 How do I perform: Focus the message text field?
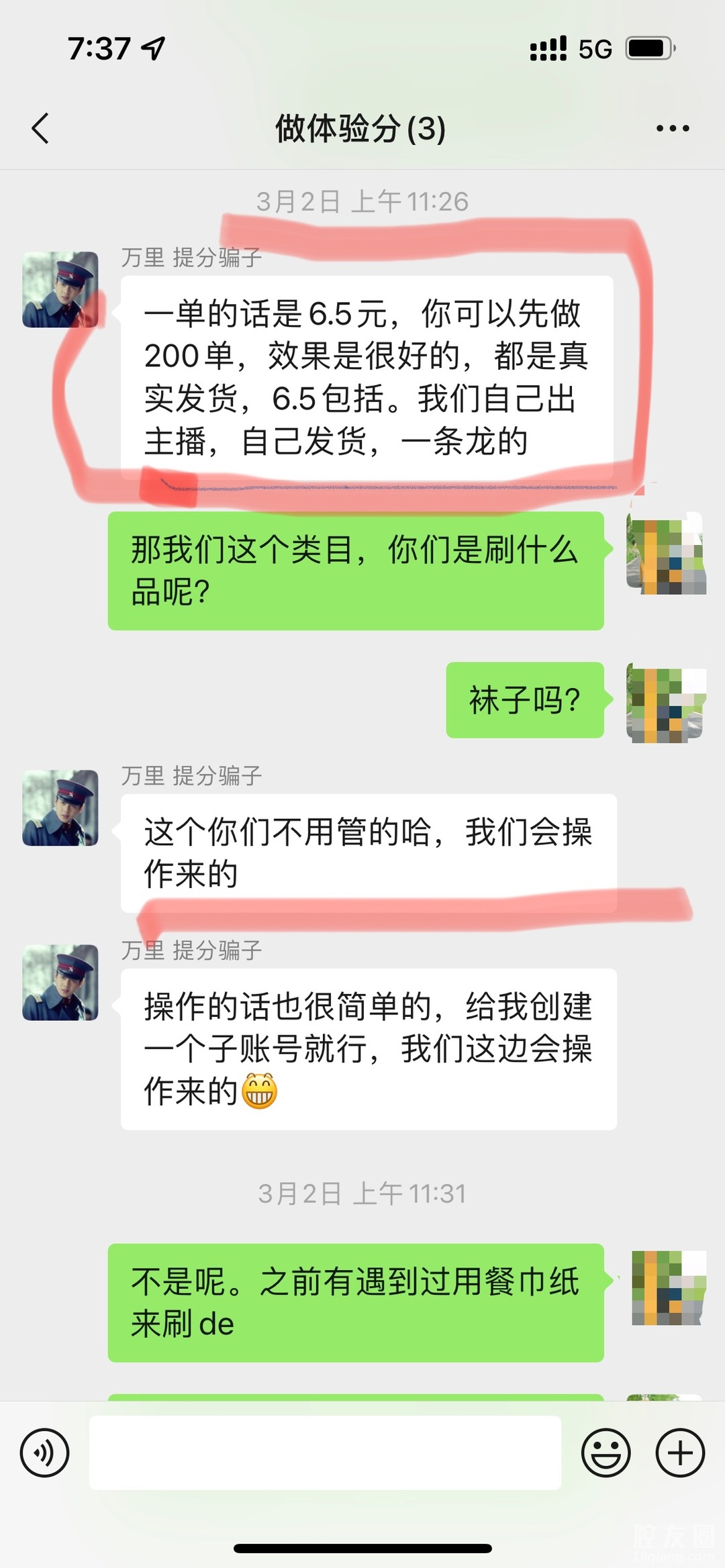[x=325, y=1453]
